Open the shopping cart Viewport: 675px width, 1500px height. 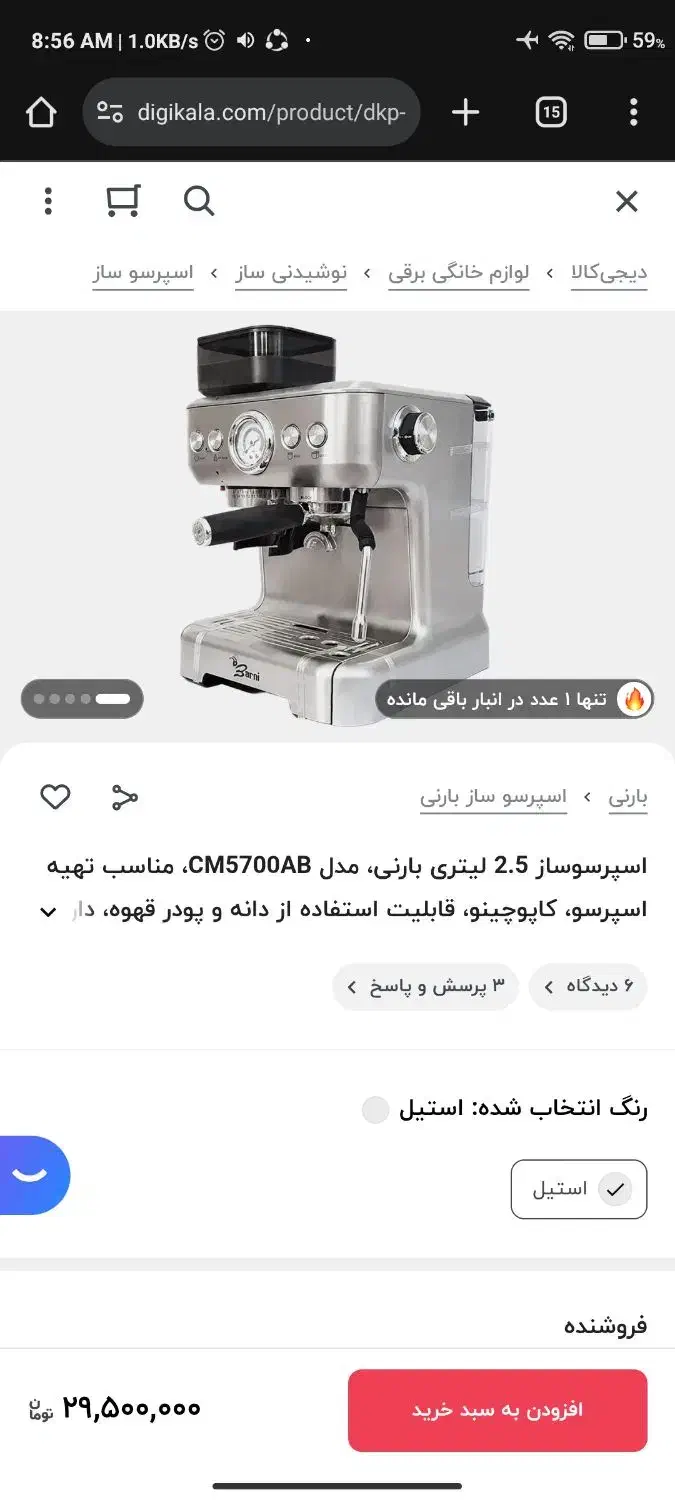coord(123,201)
